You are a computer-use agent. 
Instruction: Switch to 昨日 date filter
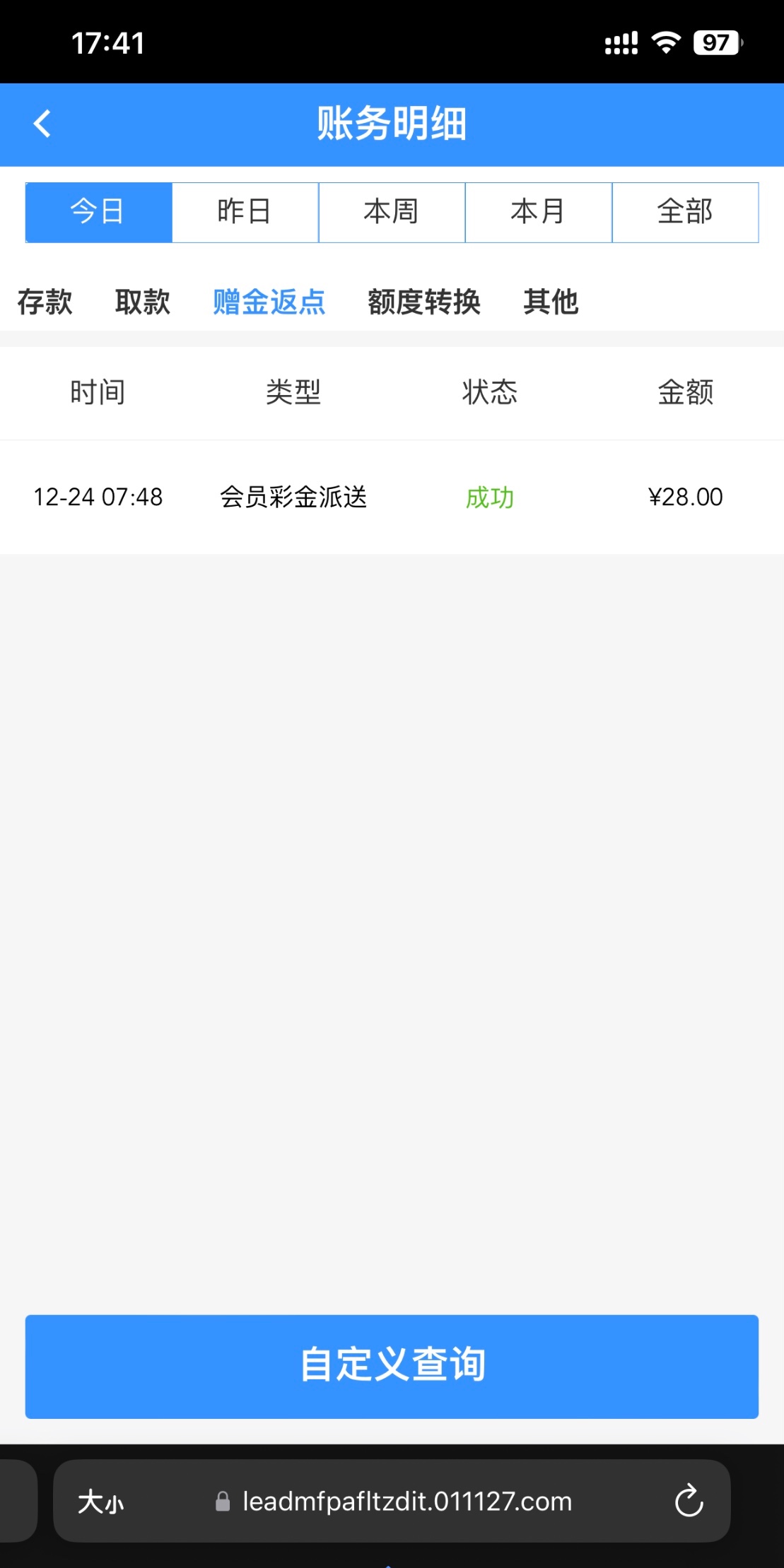click(x=245, y=212)
